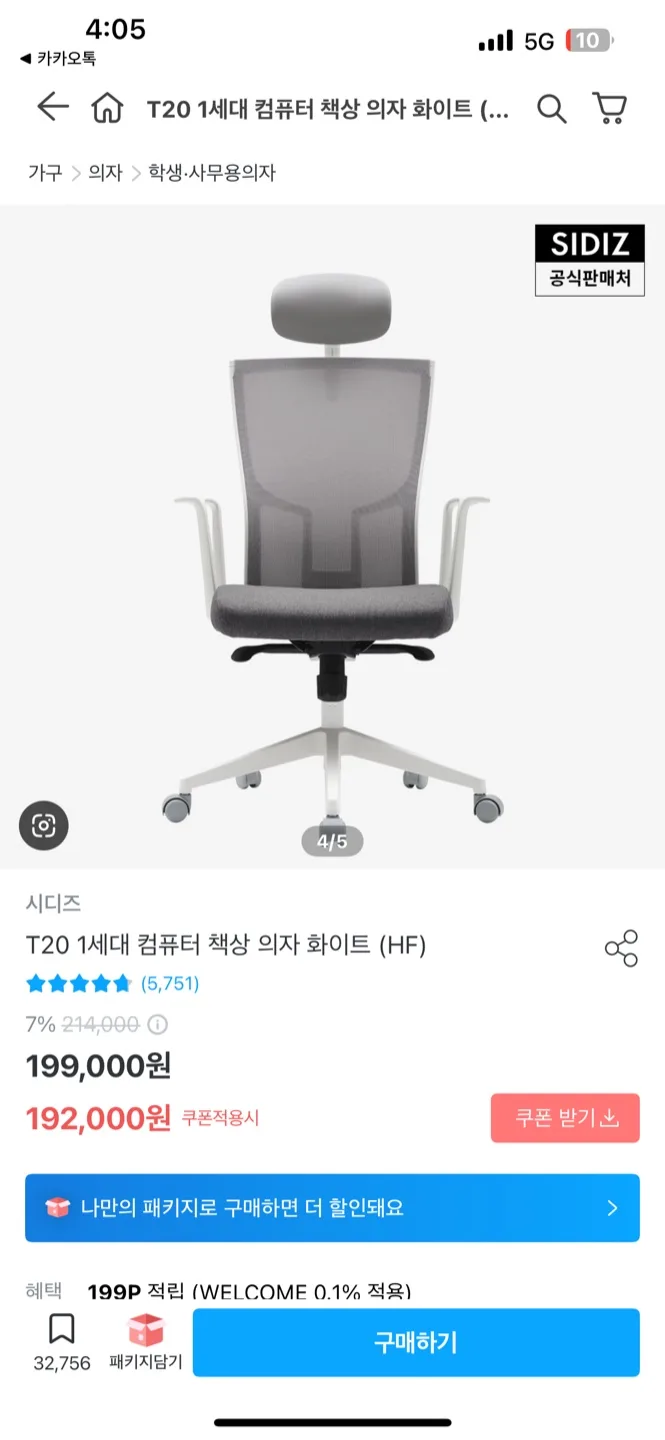Open the chair product image
This screenshot has height=1440, width=665.
(x=332, y=540)
